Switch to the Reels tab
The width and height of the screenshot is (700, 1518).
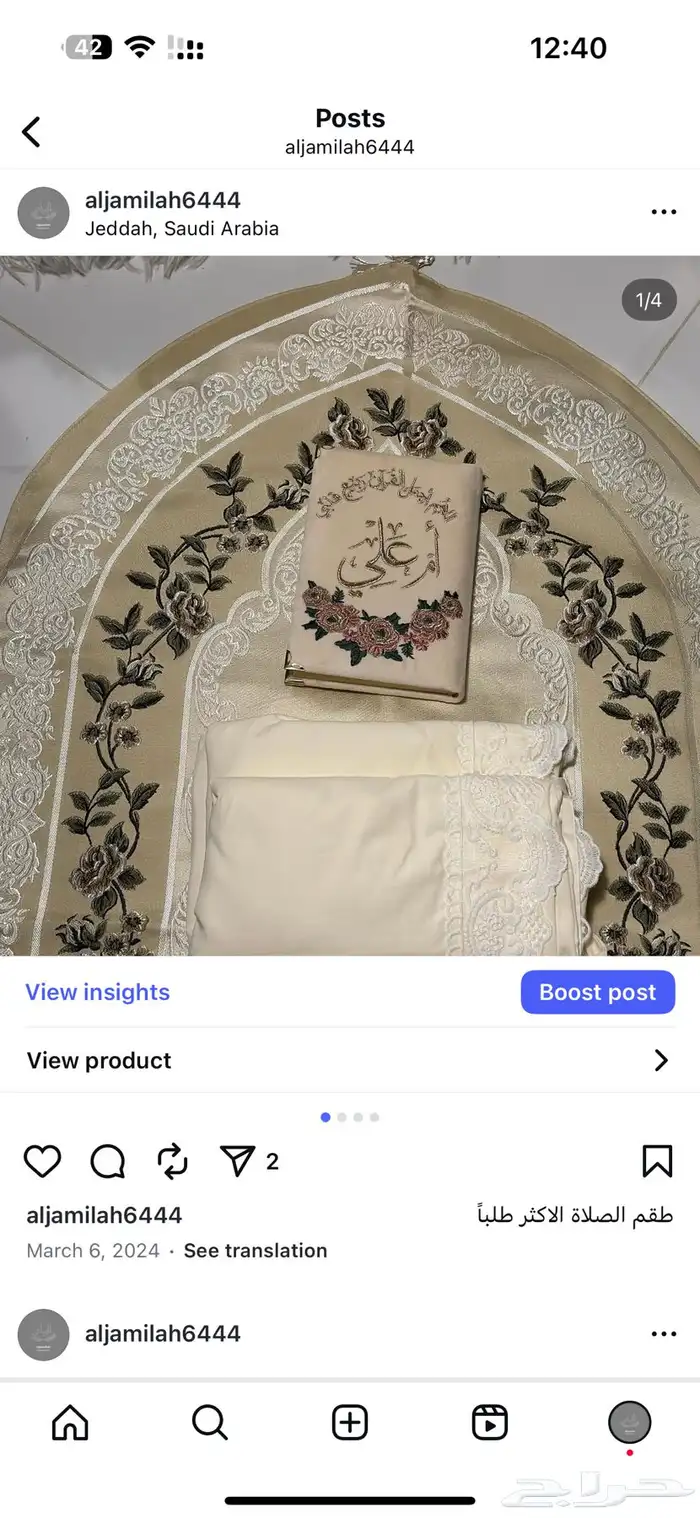click(490, 1422)
